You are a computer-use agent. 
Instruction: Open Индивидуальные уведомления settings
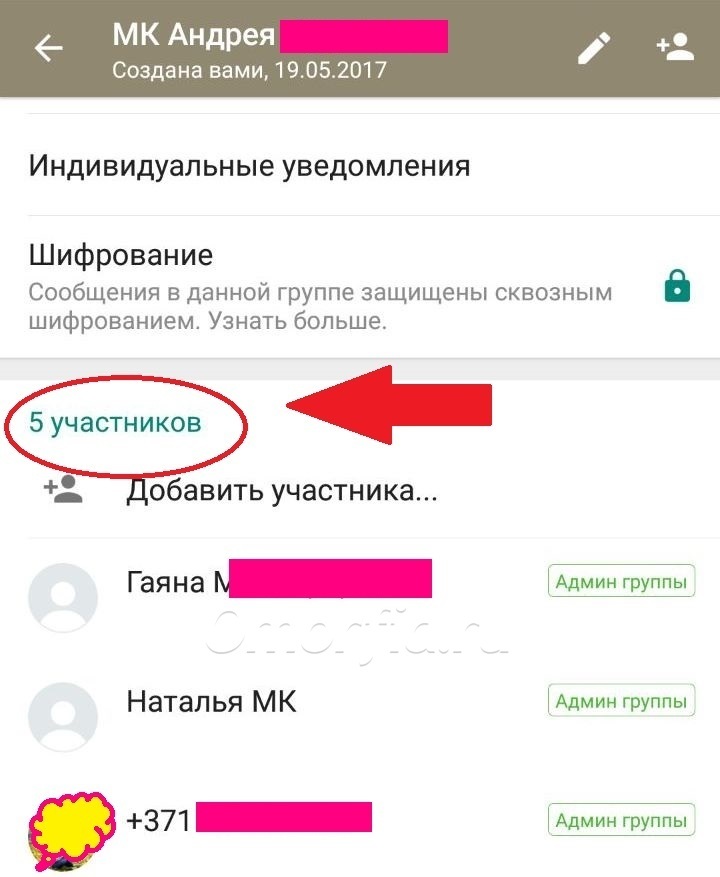(250, 165)
